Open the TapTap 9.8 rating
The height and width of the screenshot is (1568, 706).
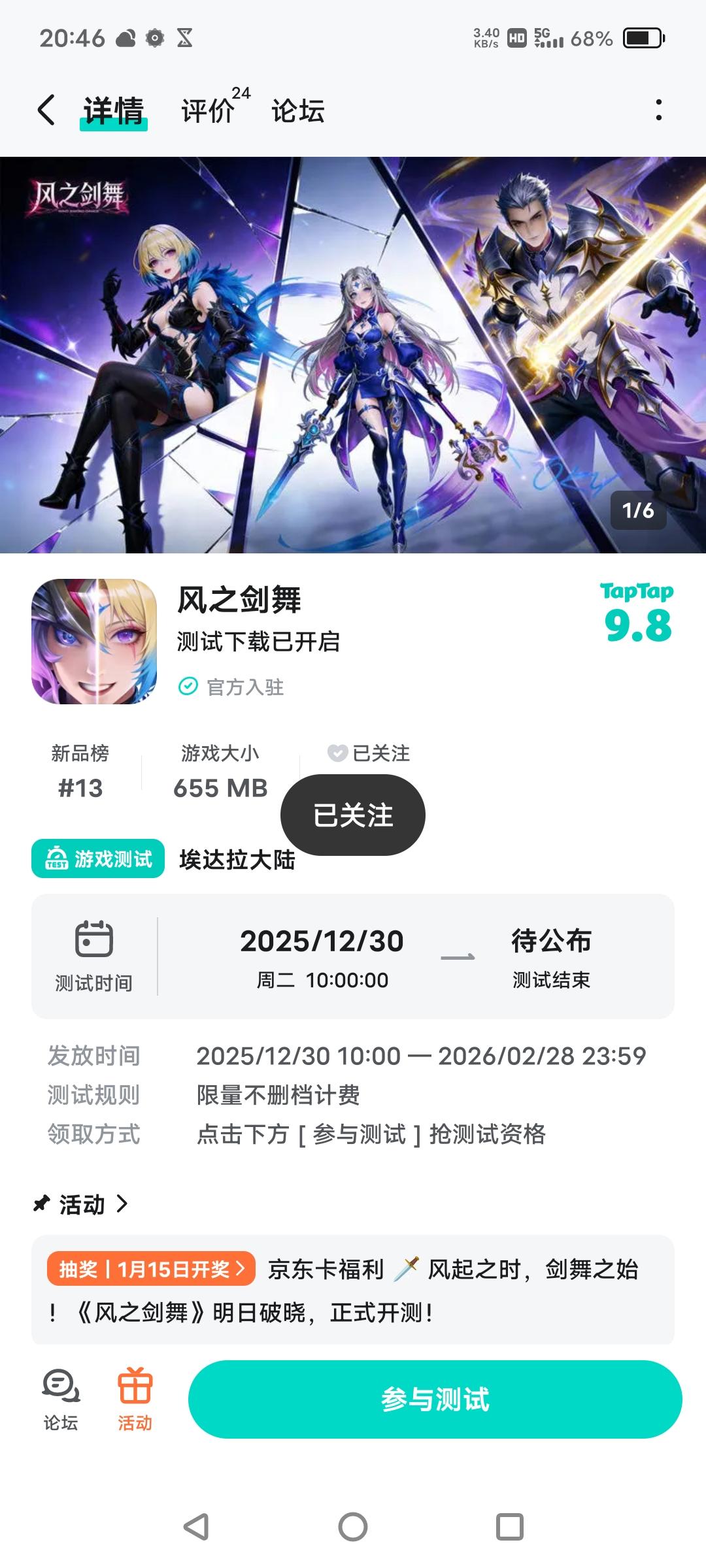click(637, 614)
